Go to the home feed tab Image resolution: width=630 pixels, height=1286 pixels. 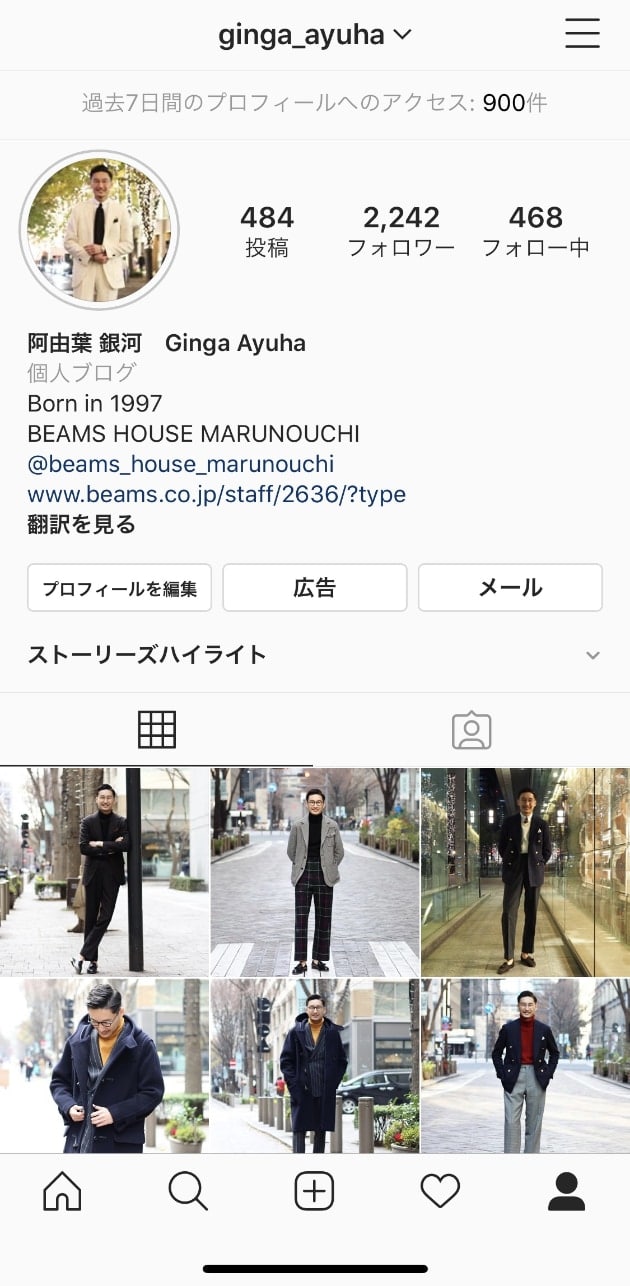(62, 1191)
